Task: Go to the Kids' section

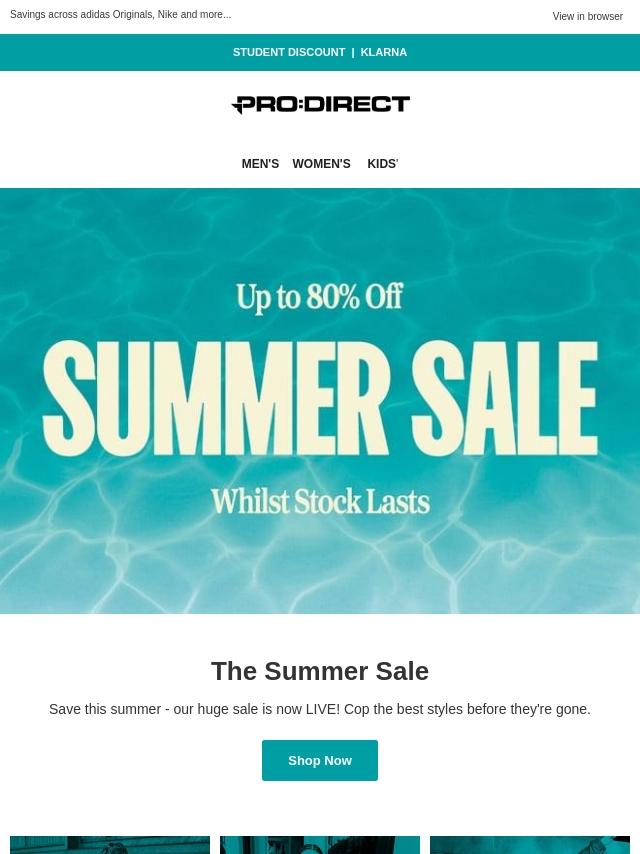Action: 382,164
